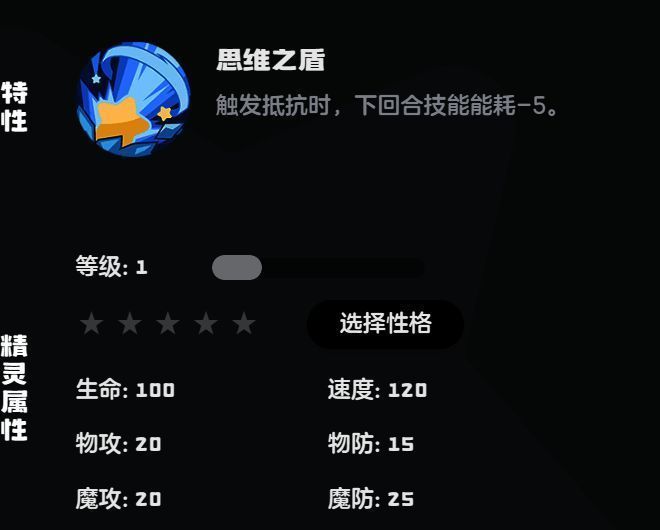Open the 选择性格 nature selector

point(385,324)
